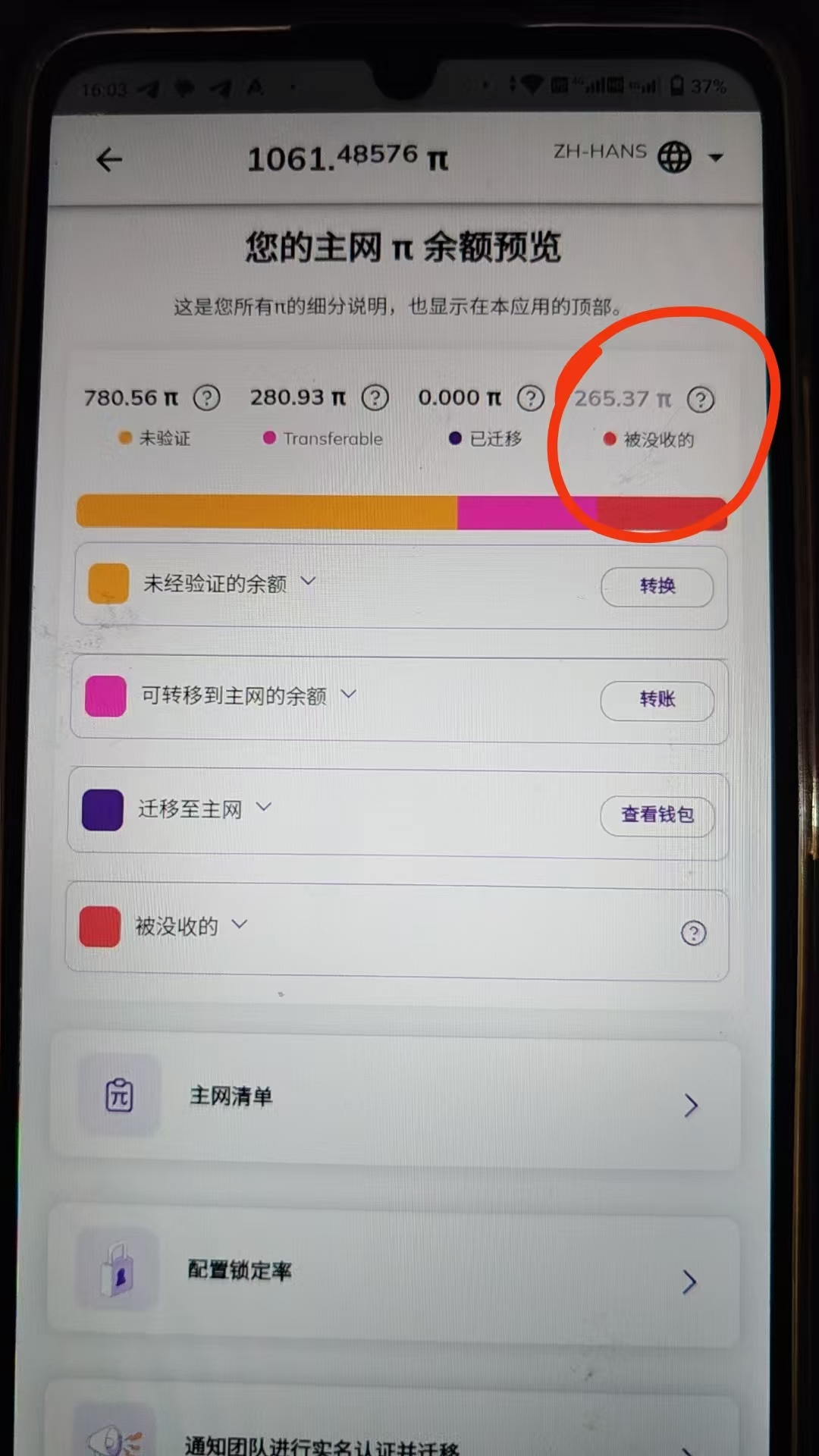Tap the 转换 button
This screenshot has height=1456, width=819.
coord(657,586)
